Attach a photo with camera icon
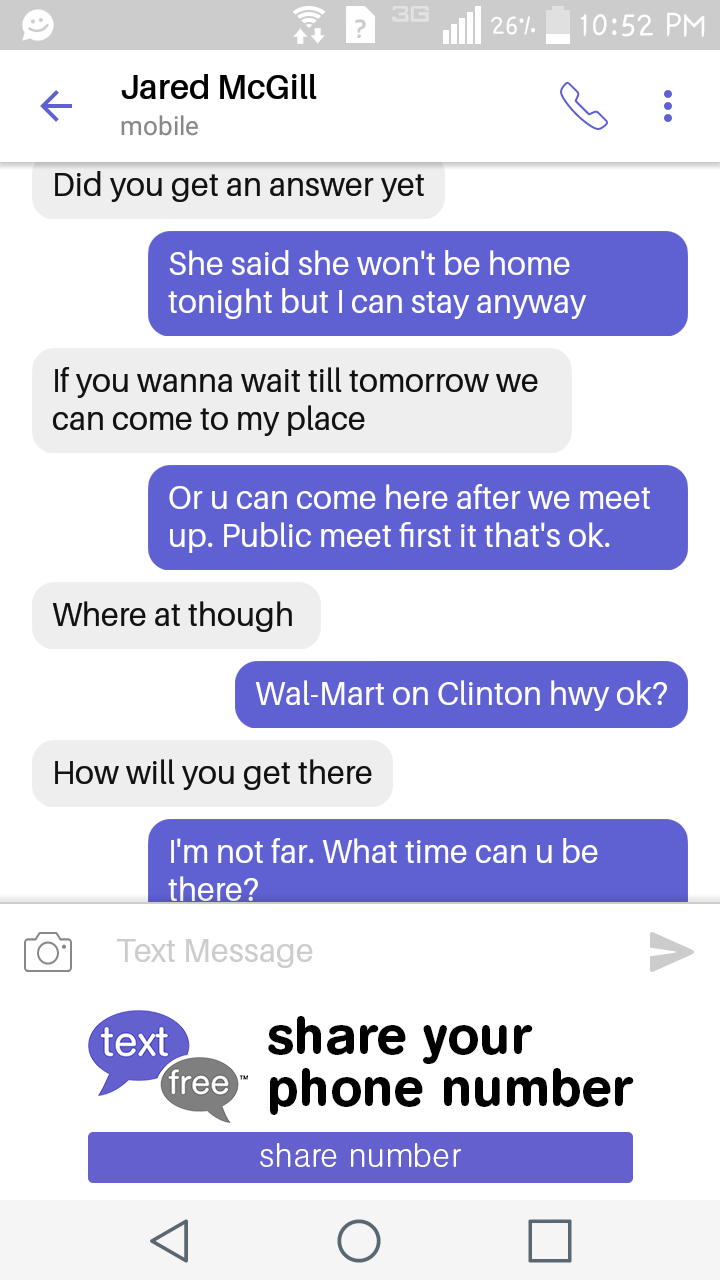 (48, 951)
